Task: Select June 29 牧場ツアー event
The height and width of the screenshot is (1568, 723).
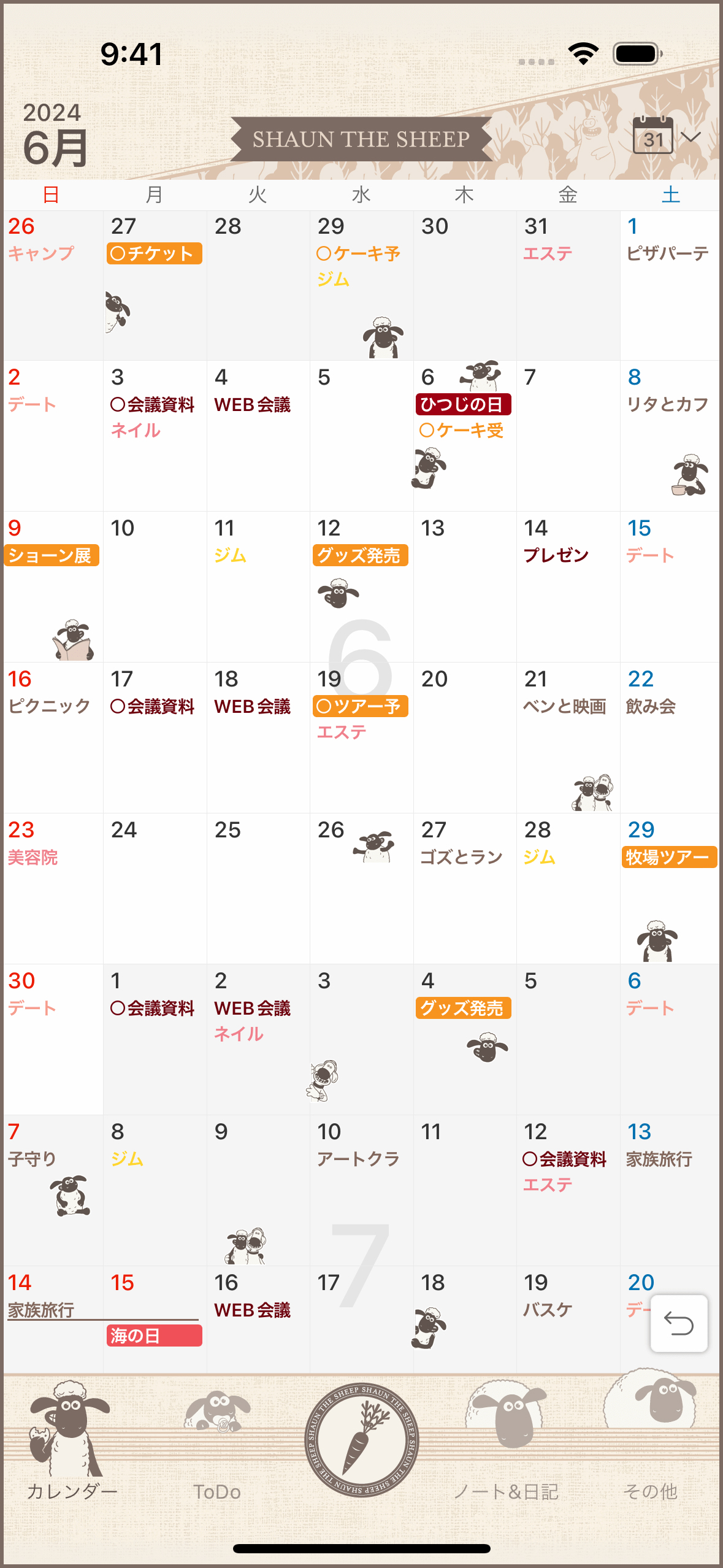Action: point(669,857)
